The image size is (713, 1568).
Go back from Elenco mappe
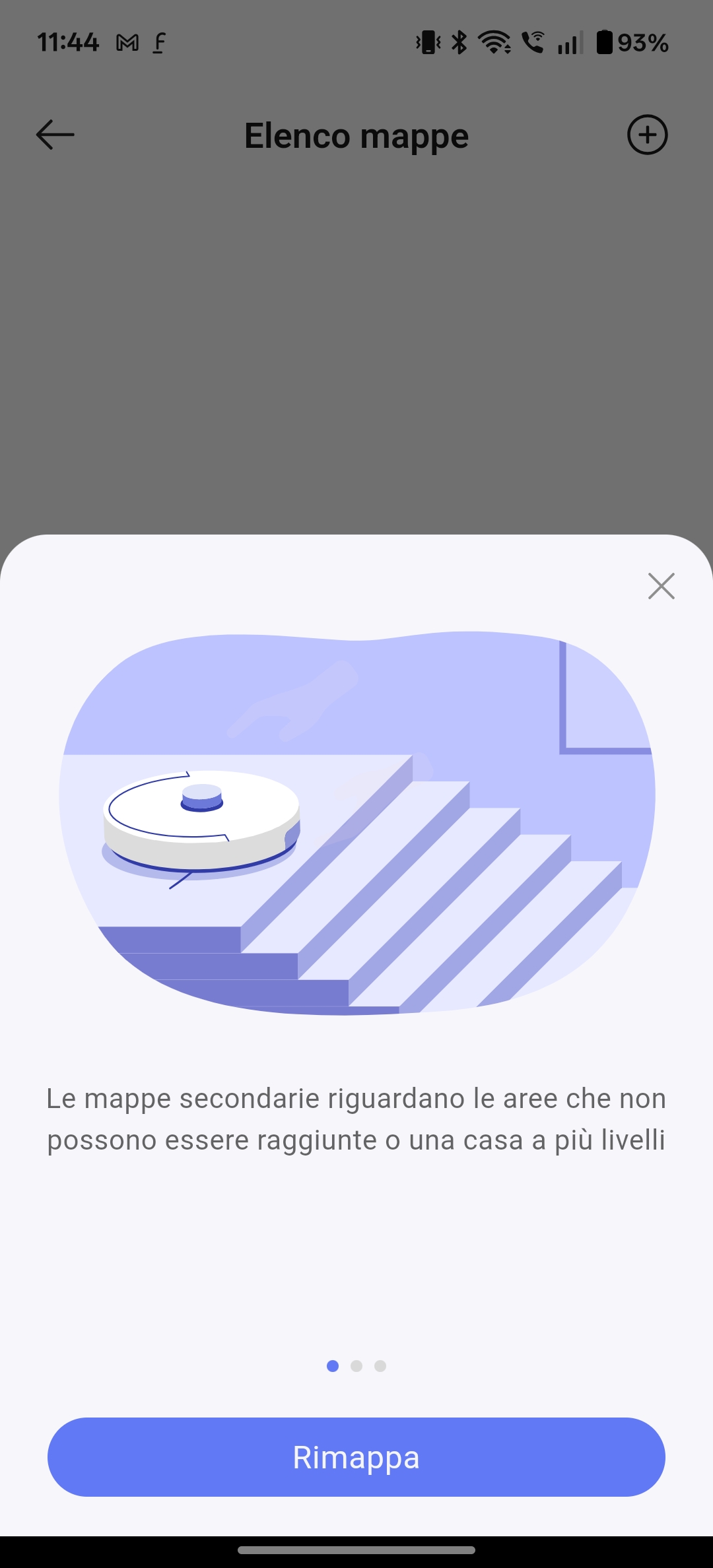55,135
